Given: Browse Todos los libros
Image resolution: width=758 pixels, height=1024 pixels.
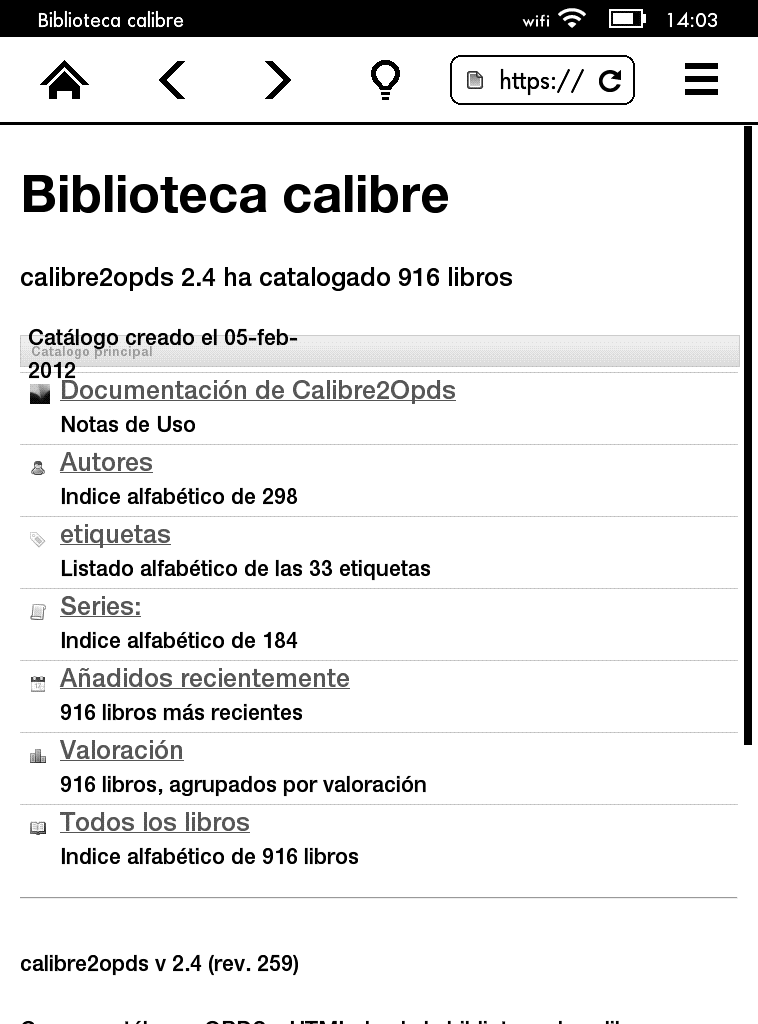Looking at the screenshot, I should pyautogui.click(x=154, y=823).
